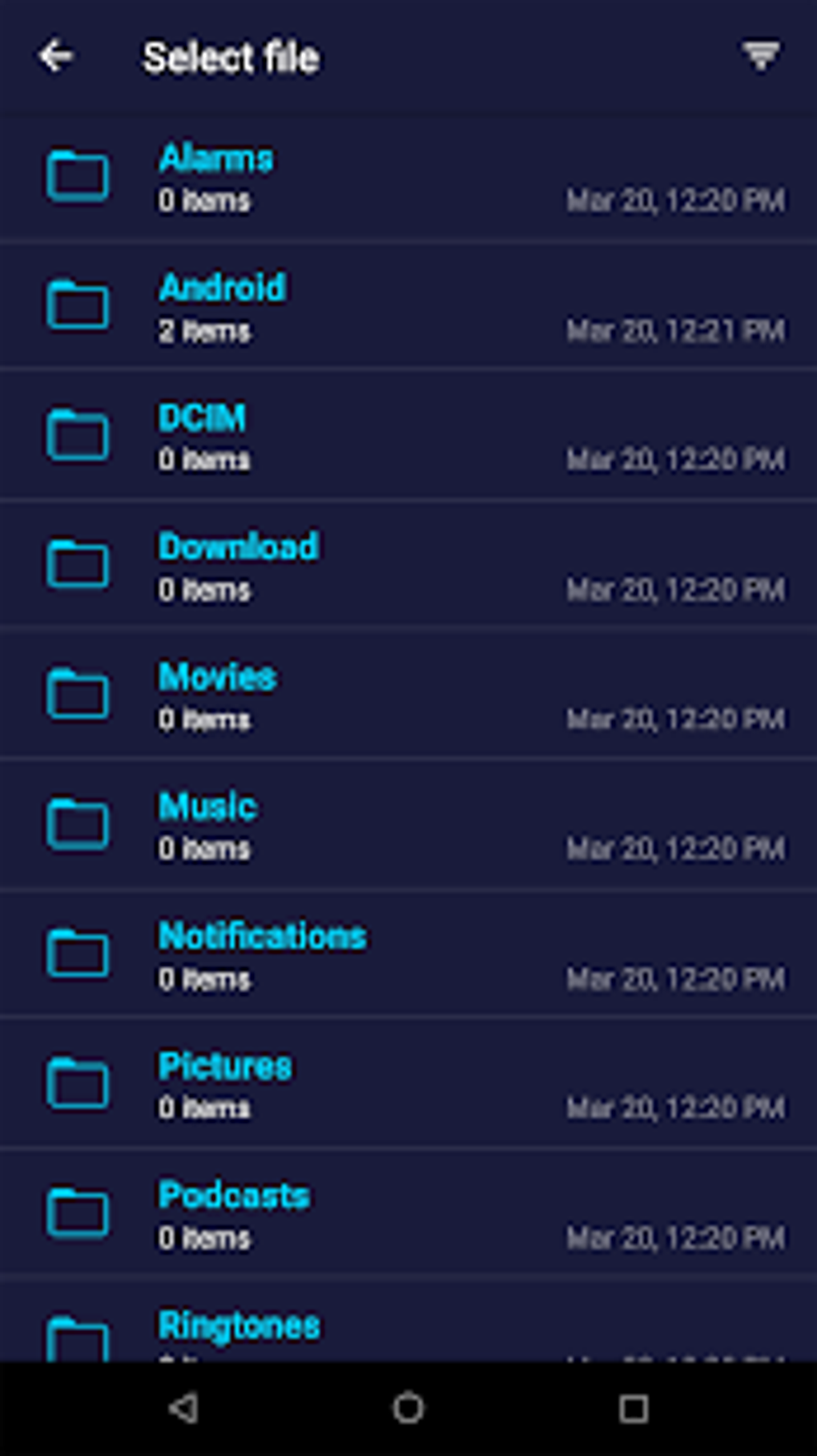817x1456 pixels.
Task: Open the Pictures folder
Action: pyautogui.click(x=408, y=1085)
